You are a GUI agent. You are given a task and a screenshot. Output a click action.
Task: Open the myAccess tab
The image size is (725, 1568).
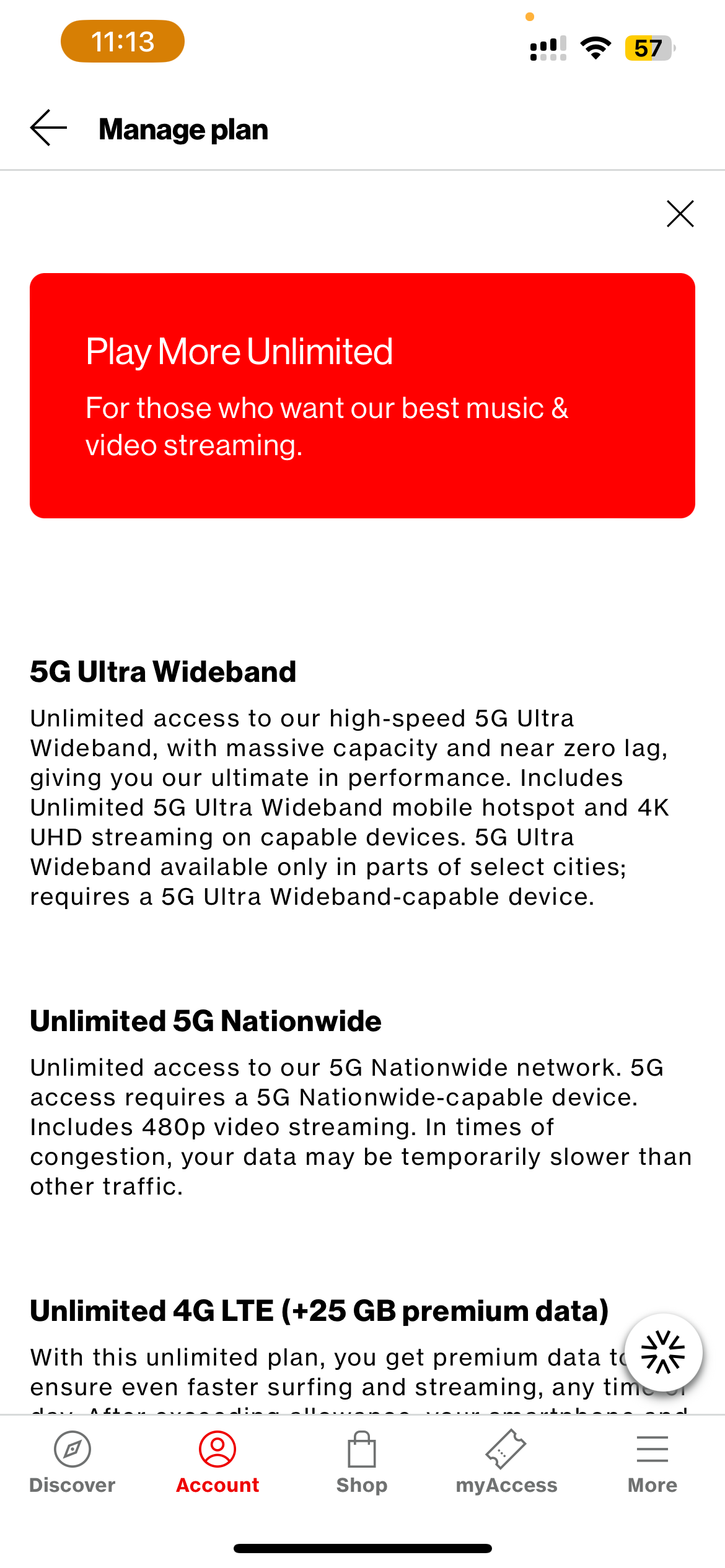[507, 1462]
